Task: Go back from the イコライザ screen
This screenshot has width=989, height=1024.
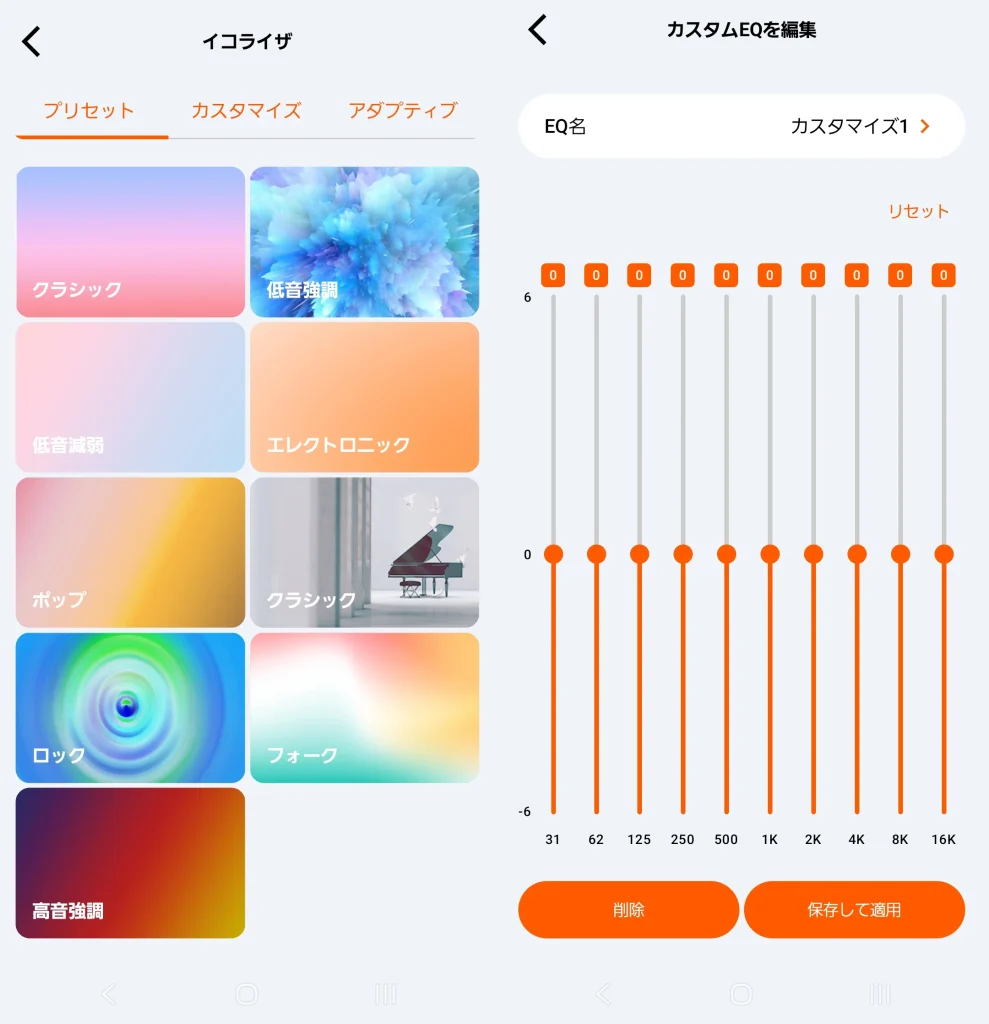Action: tap(32, 42)
